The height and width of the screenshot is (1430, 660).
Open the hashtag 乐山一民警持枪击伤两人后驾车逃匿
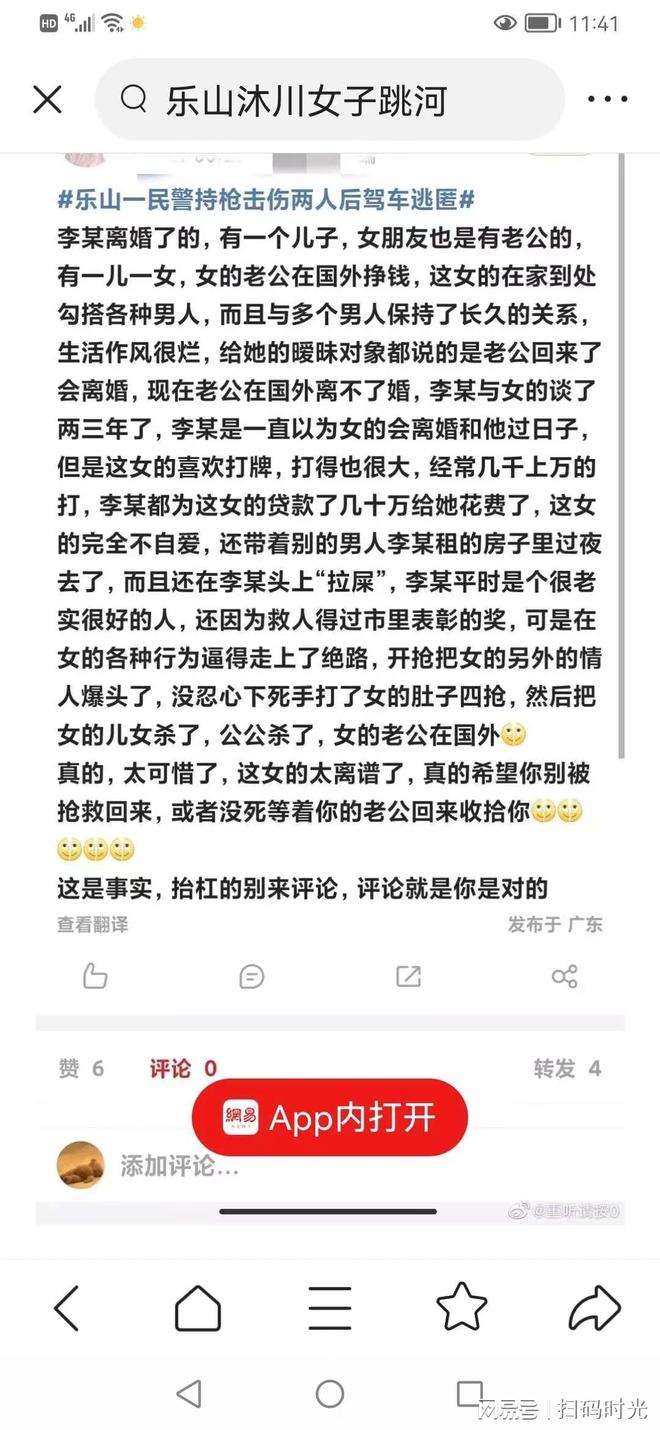pos(265,199)
